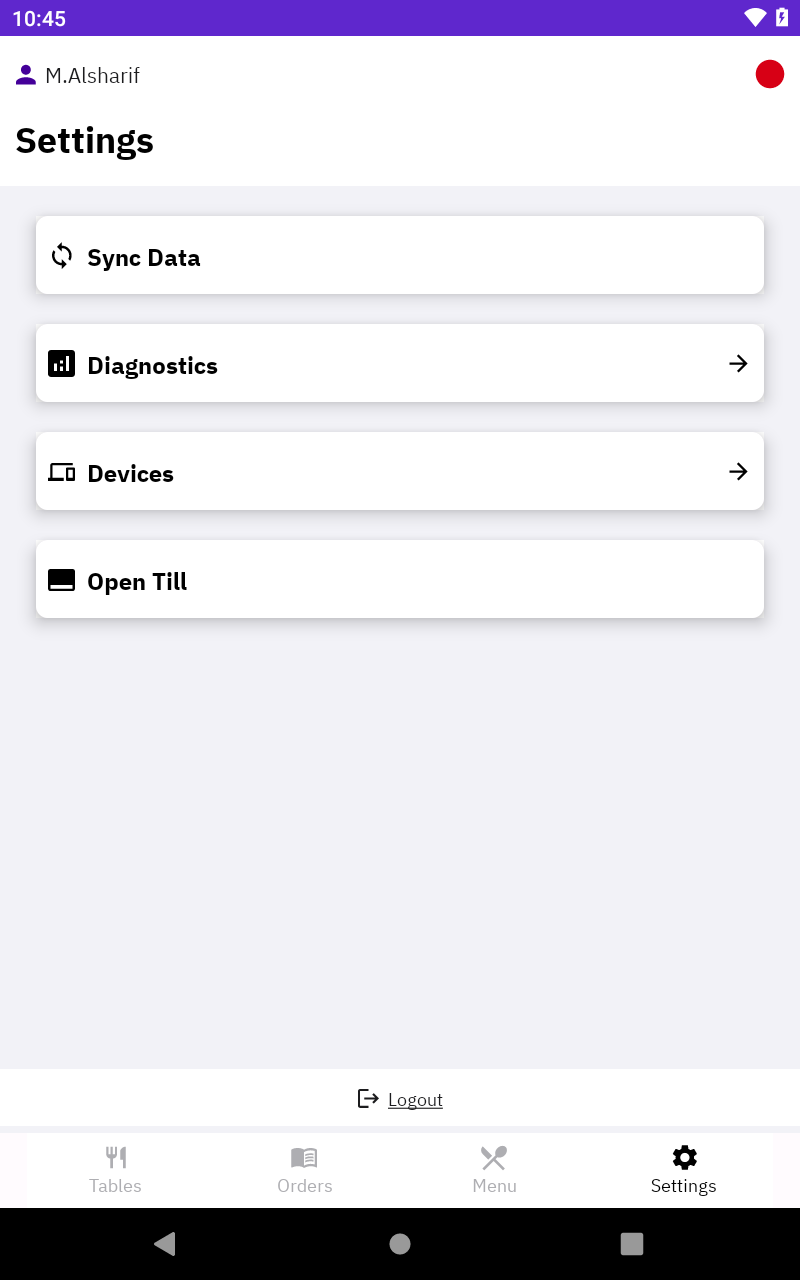Open the Devices row
The image size is (800, 1280).
(400, 471)
